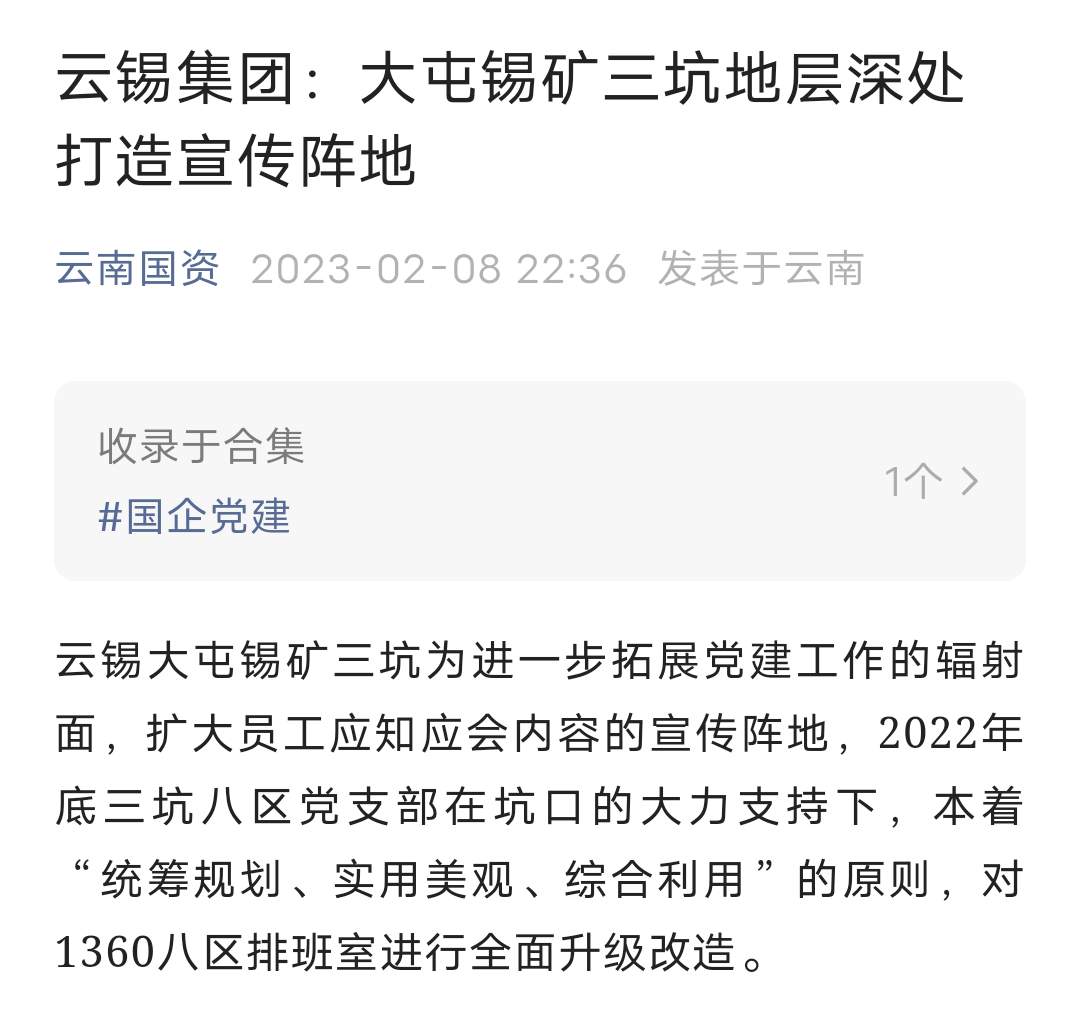Expand the collection via the 1个 chevron
1079x1032 pixels.
[932, 482]
